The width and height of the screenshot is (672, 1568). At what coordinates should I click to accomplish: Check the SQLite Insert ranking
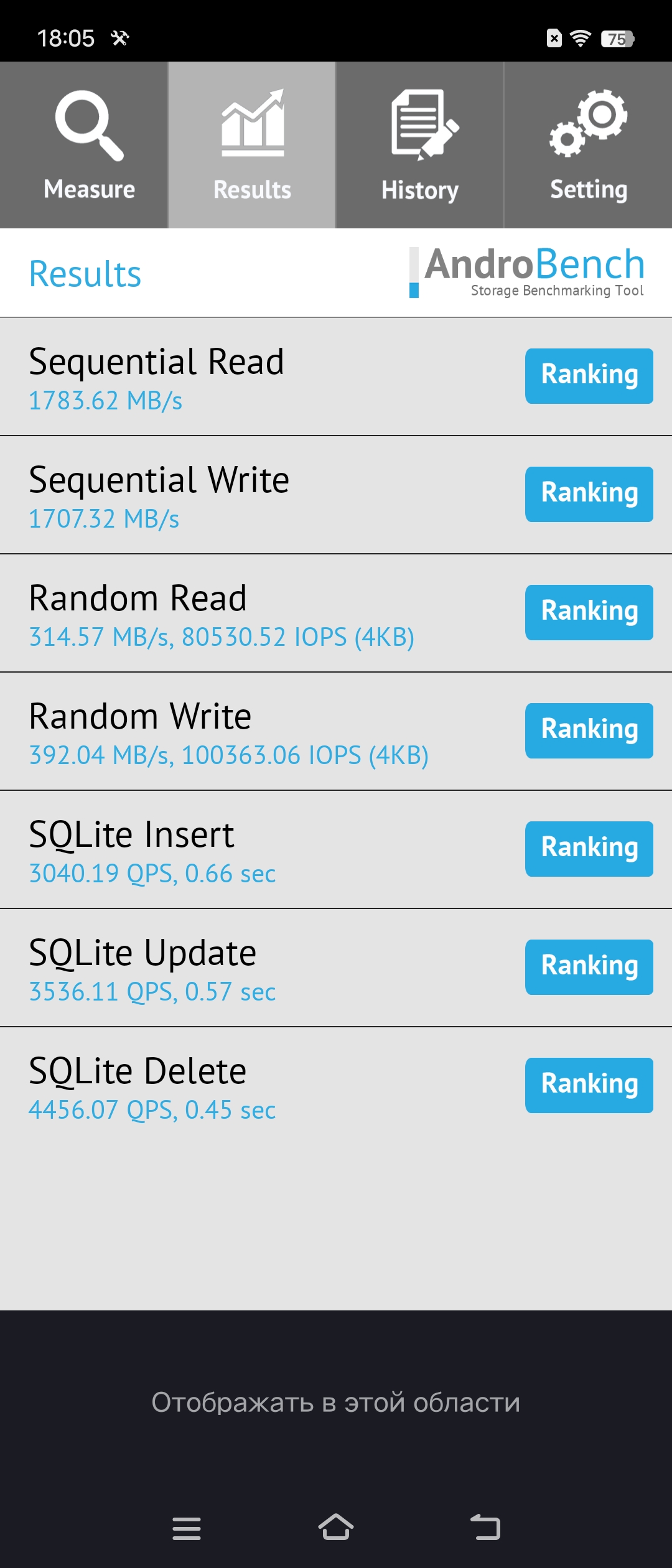click(x=589, y=849)
